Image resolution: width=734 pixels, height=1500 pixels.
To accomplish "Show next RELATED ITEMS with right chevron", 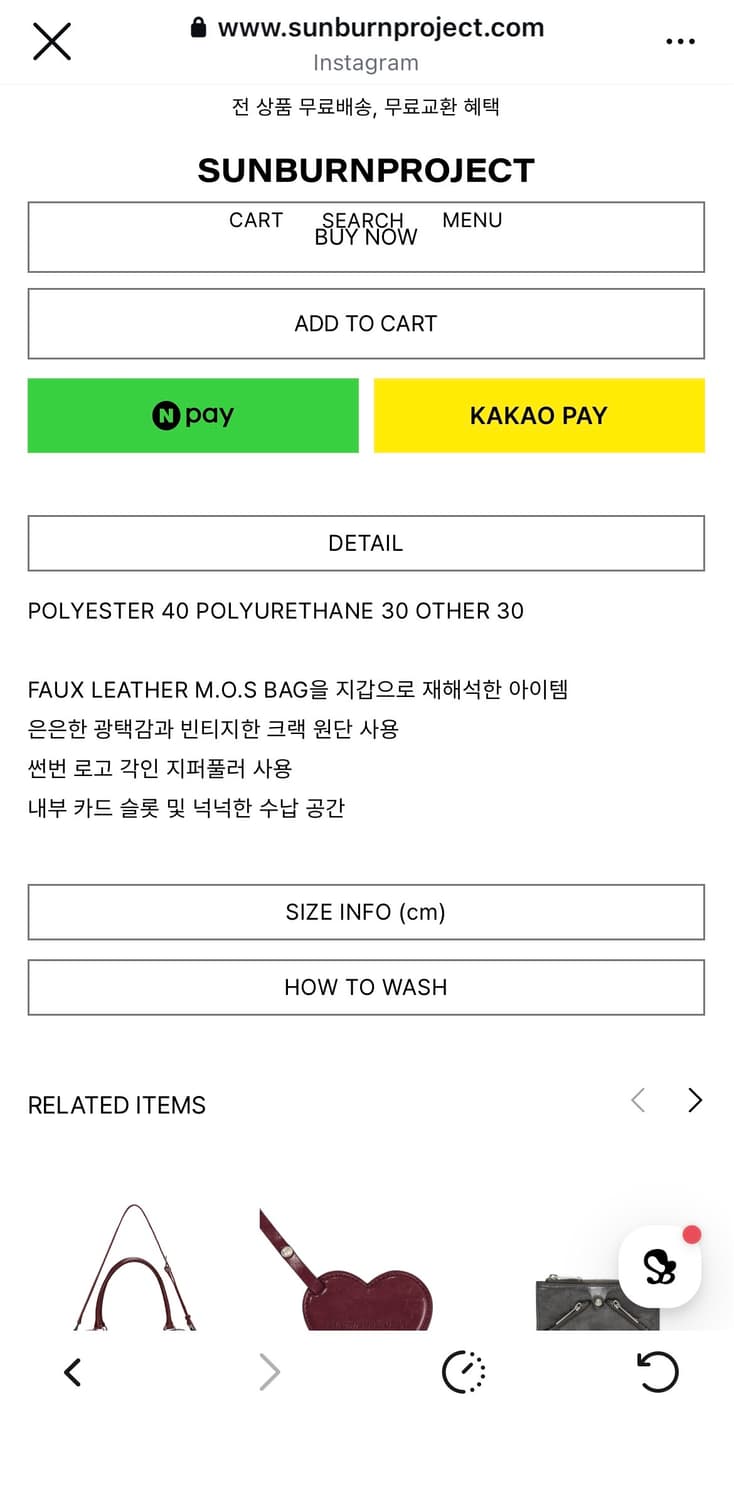I will (x=694, y=1100).
